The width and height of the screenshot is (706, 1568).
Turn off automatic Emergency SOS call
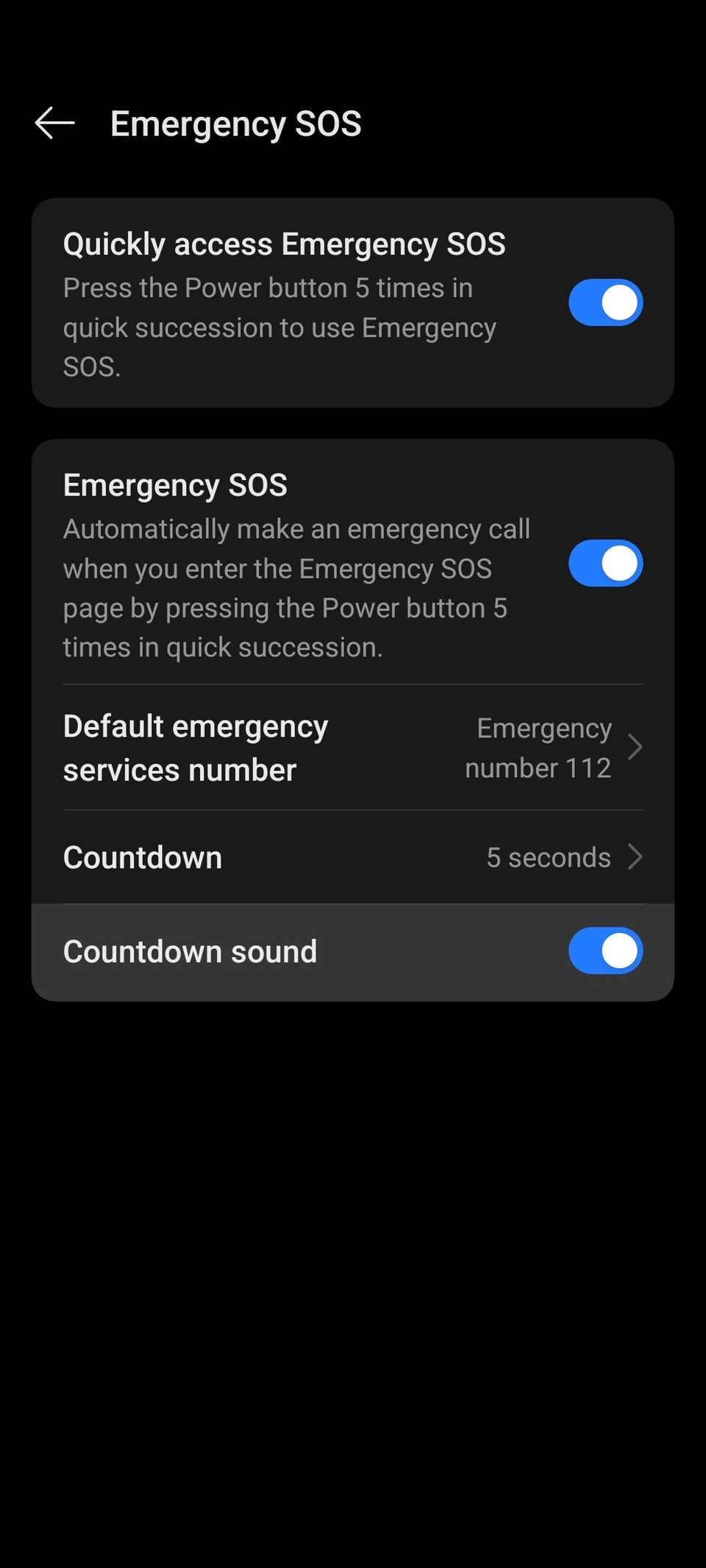click(605, 564)
